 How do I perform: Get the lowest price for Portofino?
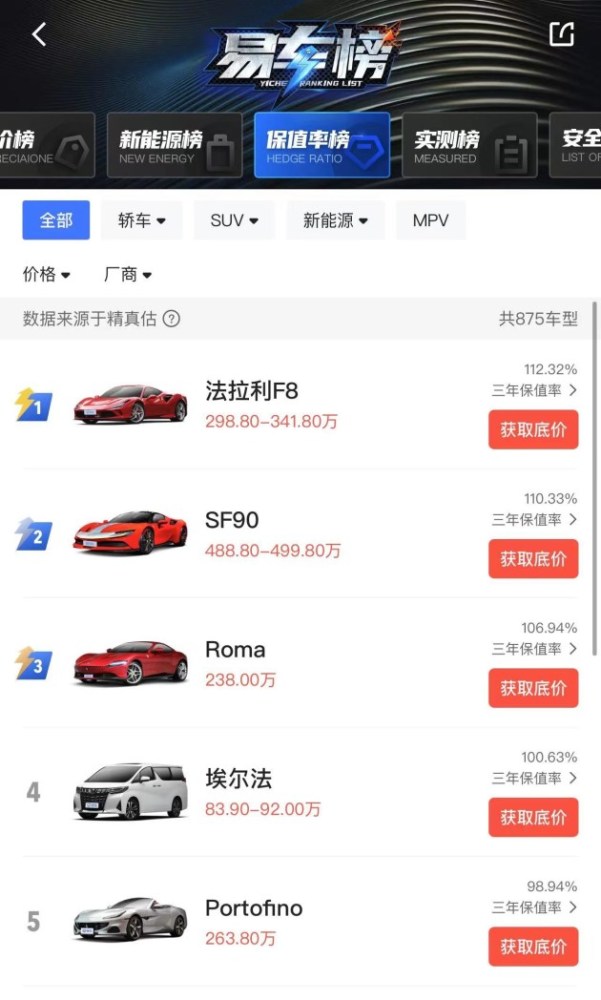click(533, 946)
